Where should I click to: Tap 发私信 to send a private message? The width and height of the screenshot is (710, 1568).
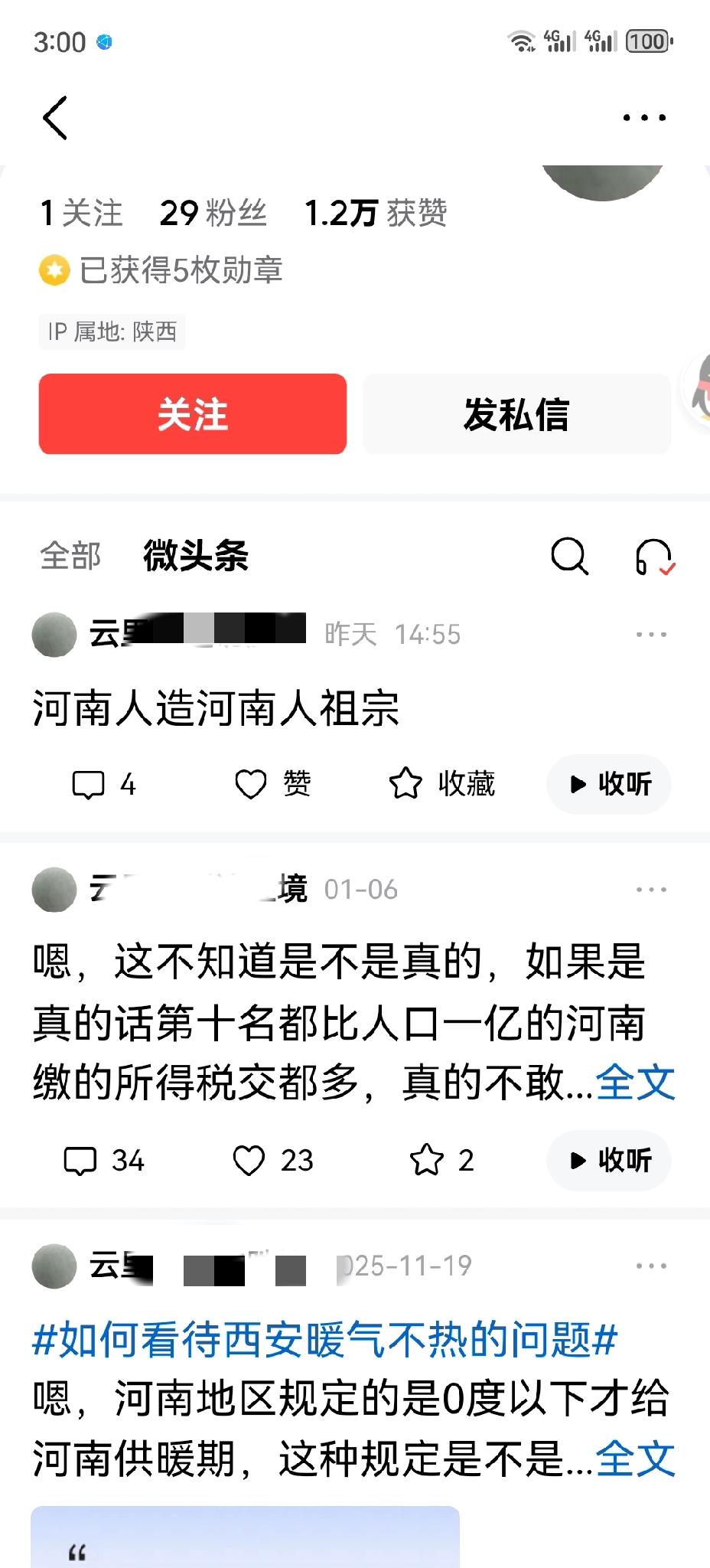[516, 413]
